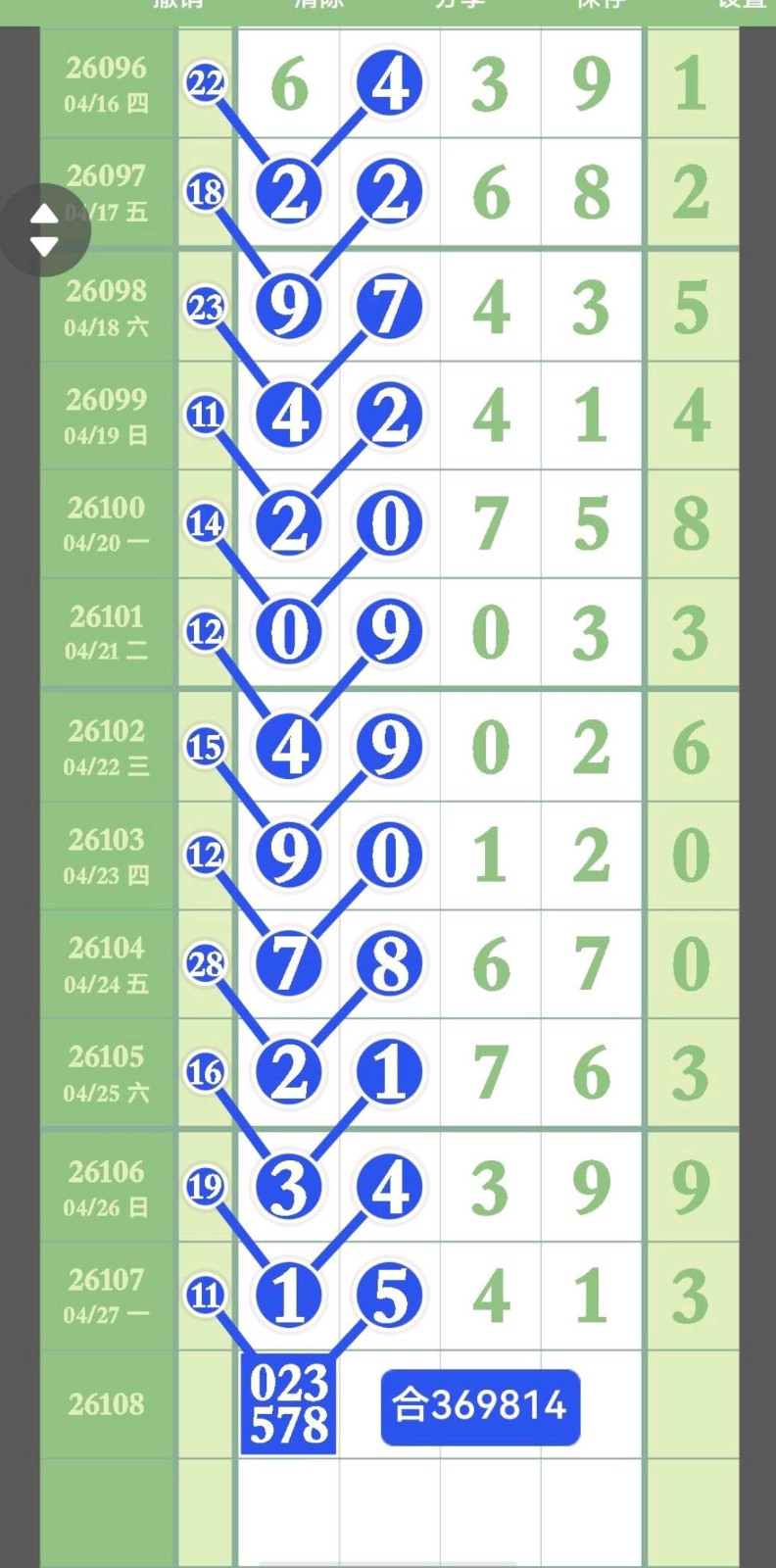The height and width of the screenshot is (1568, 776).
Task: Tap the floating up/down arrow control
Action: coord(45,230)
